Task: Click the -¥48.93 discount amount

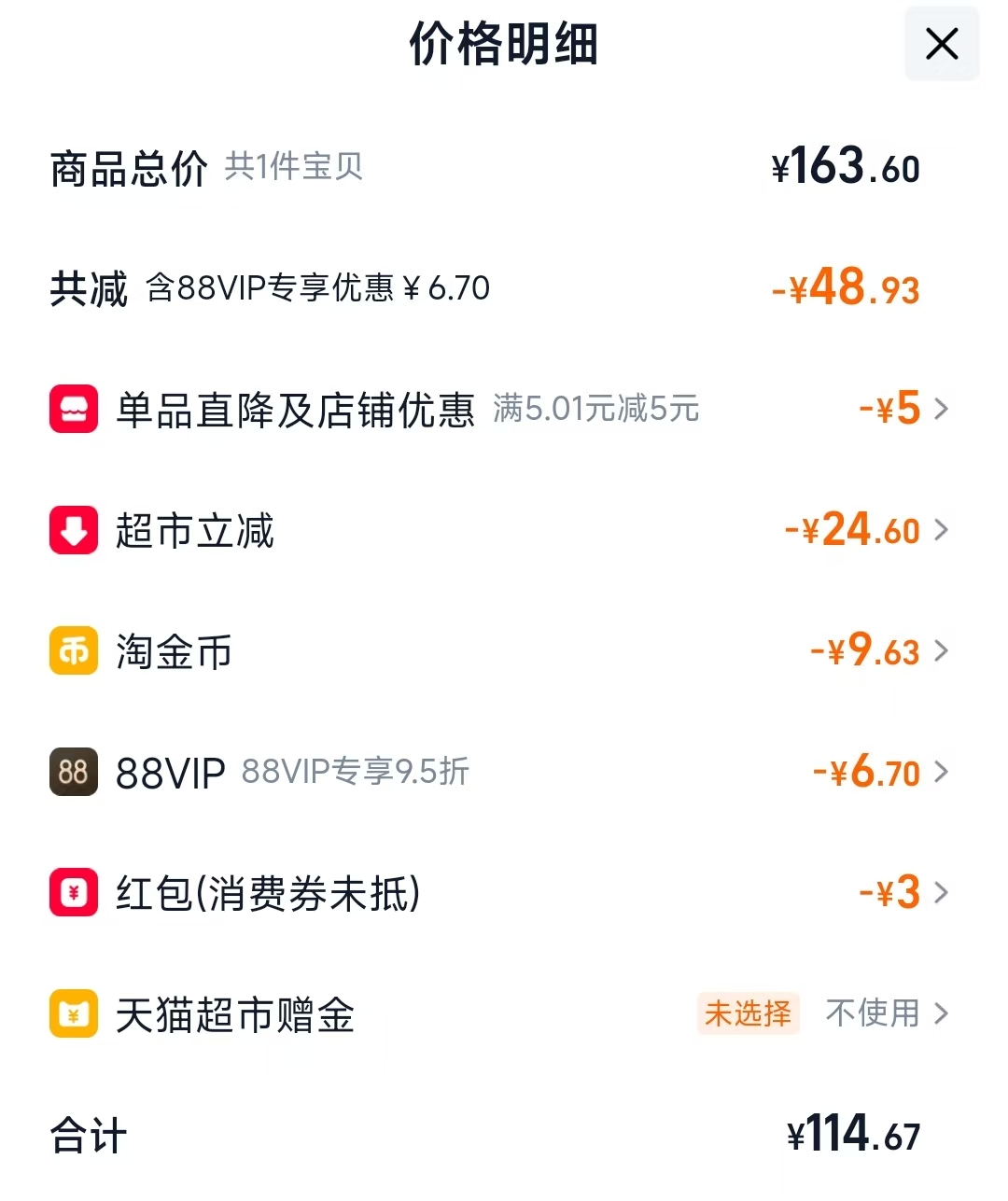Action: click(843, 287)
